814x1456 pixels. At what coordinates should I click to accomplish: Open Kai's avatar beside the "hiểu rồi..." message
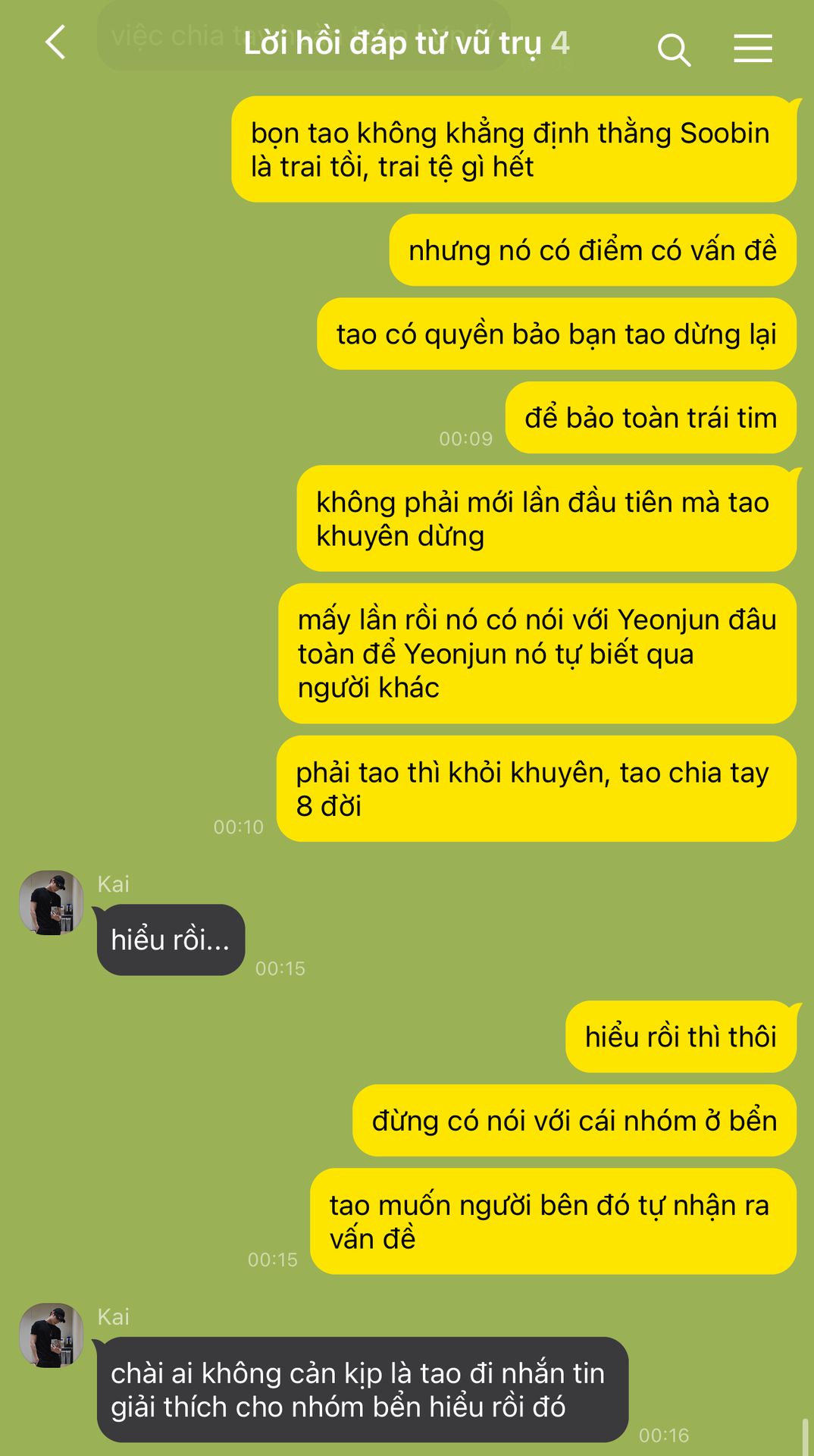pyautogui.click(x=52, y=902)
